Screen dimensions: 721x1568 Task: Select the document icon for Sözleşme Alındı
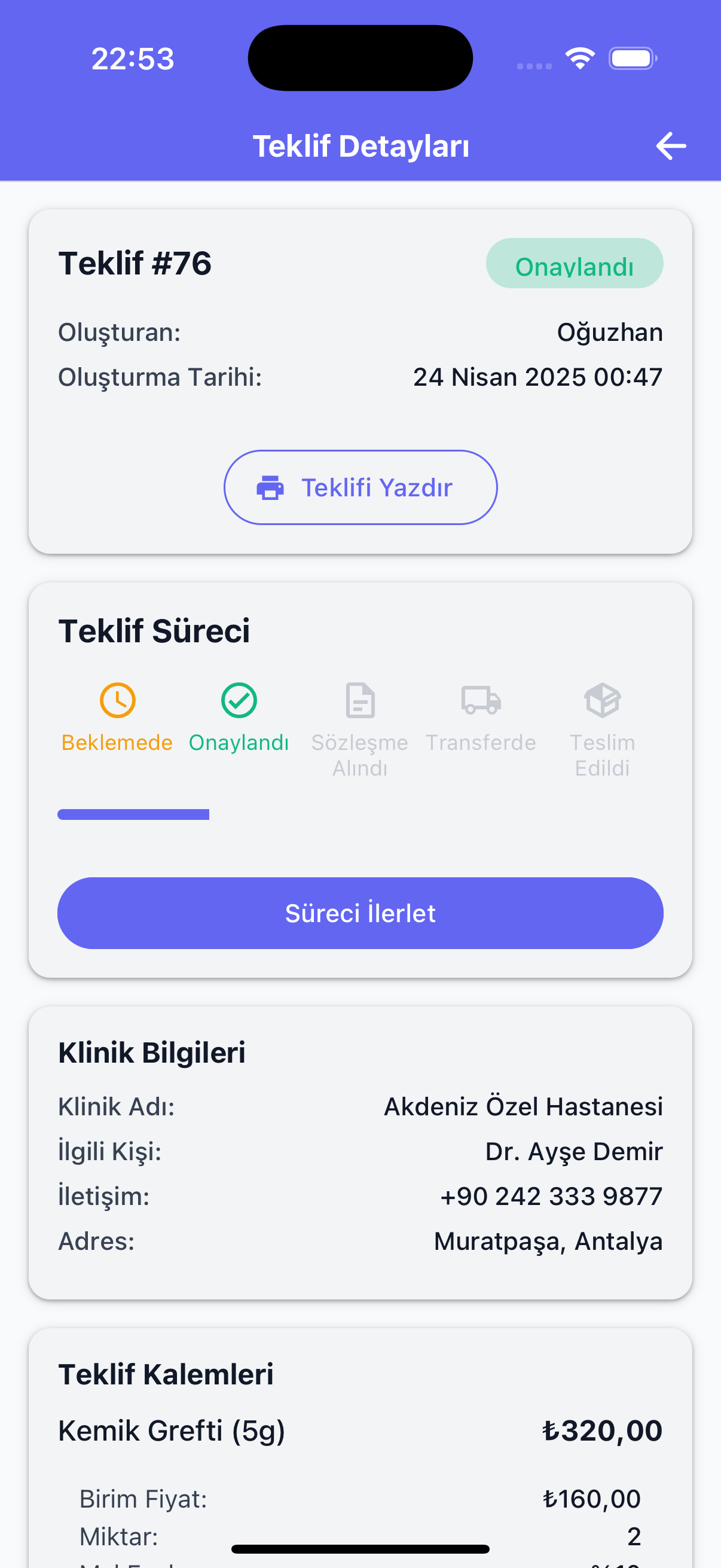click(359, 701)
